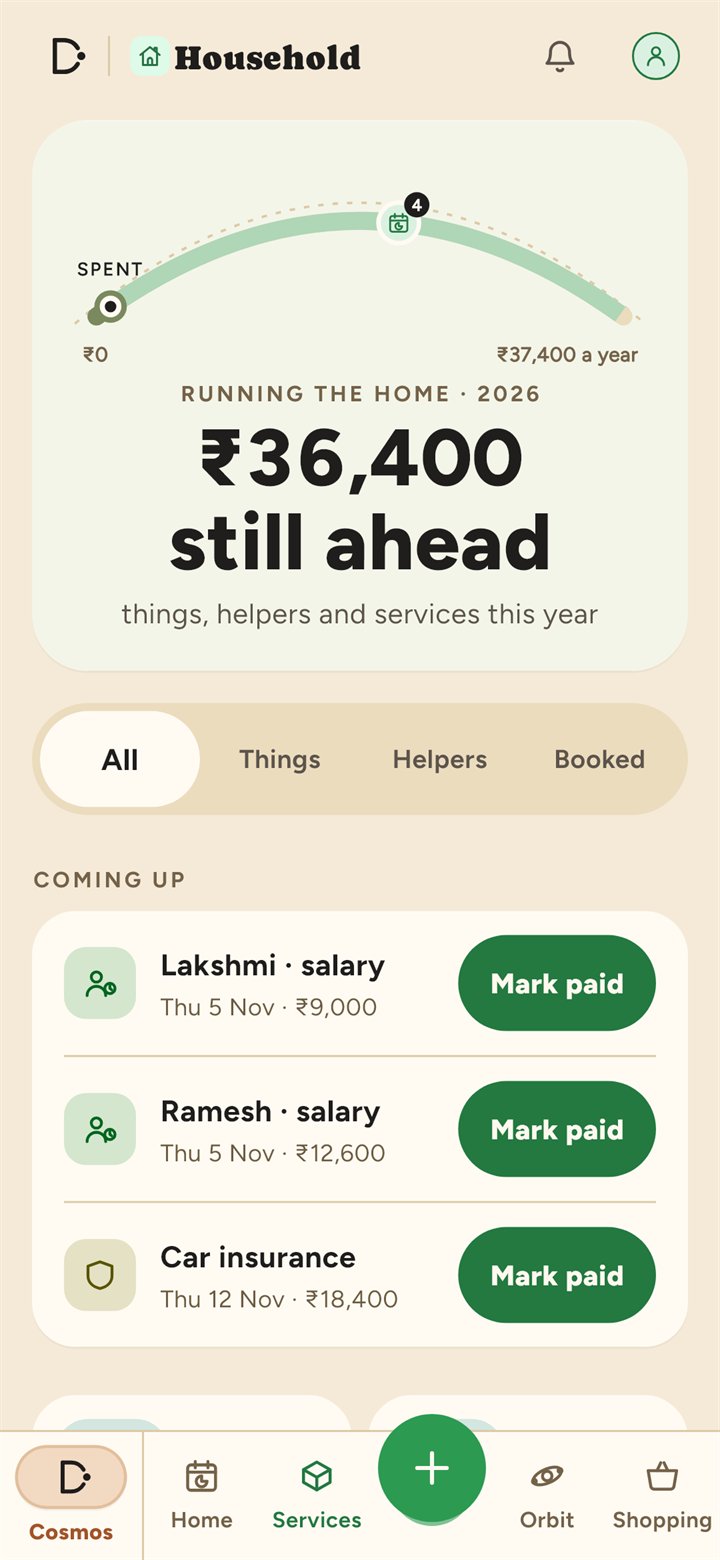Switch to the Booked filter
This screenshot has height=1560, width=720.
tap(600, 759)
